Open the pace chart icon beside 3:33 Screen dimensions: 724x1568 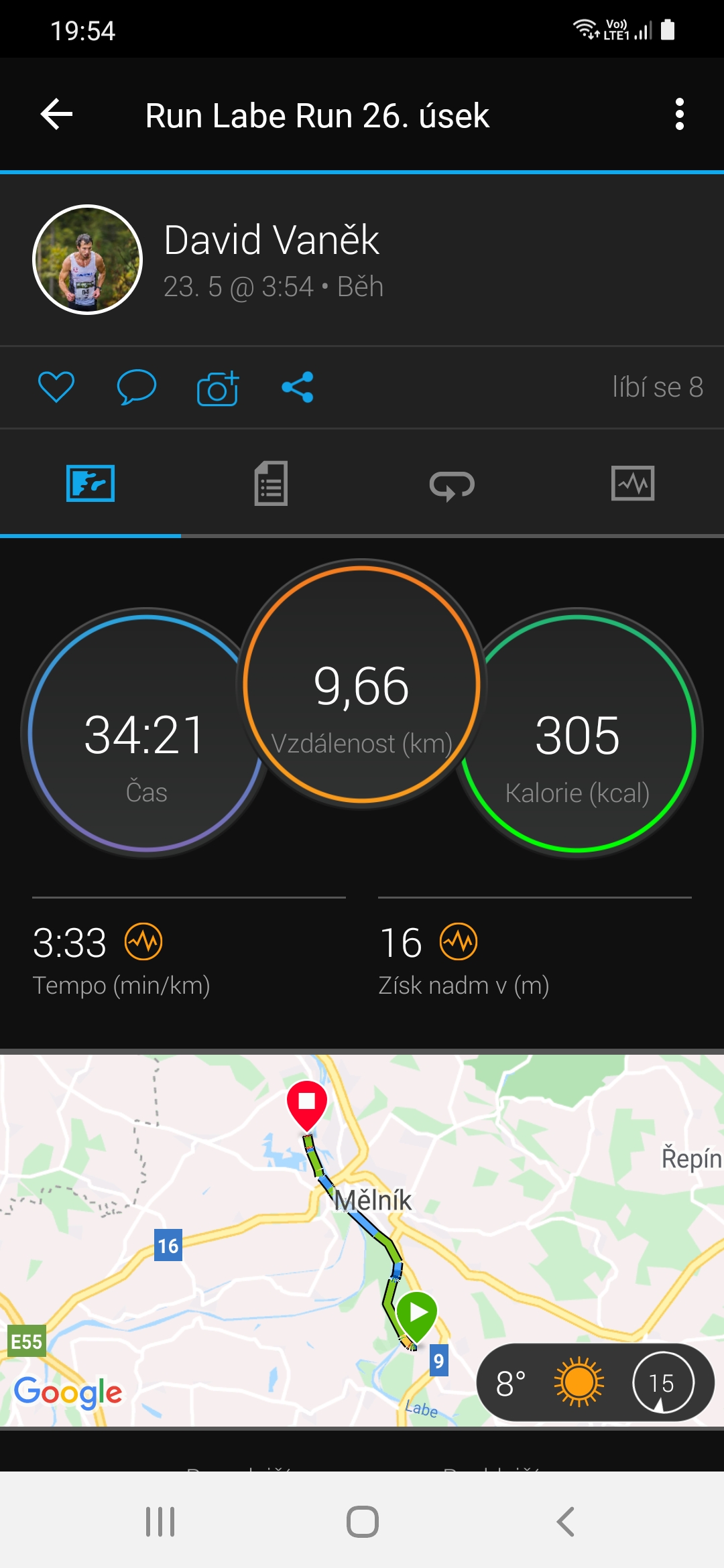click(x=143, y=941)
